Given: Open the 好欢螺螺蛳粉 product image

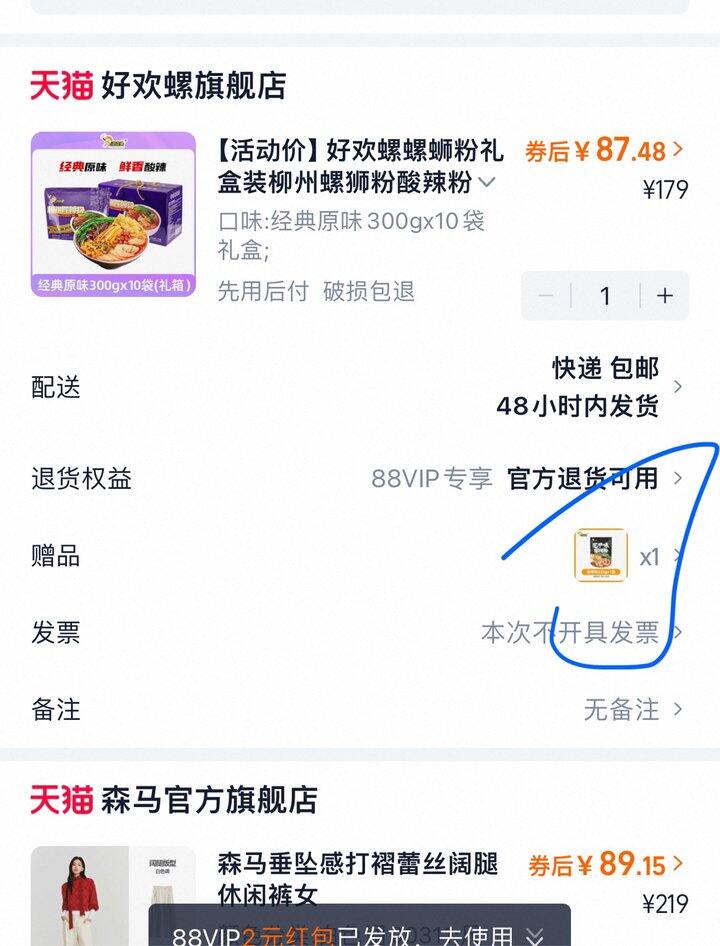Looking at the screenshot, I should click(x=113, y=215).
